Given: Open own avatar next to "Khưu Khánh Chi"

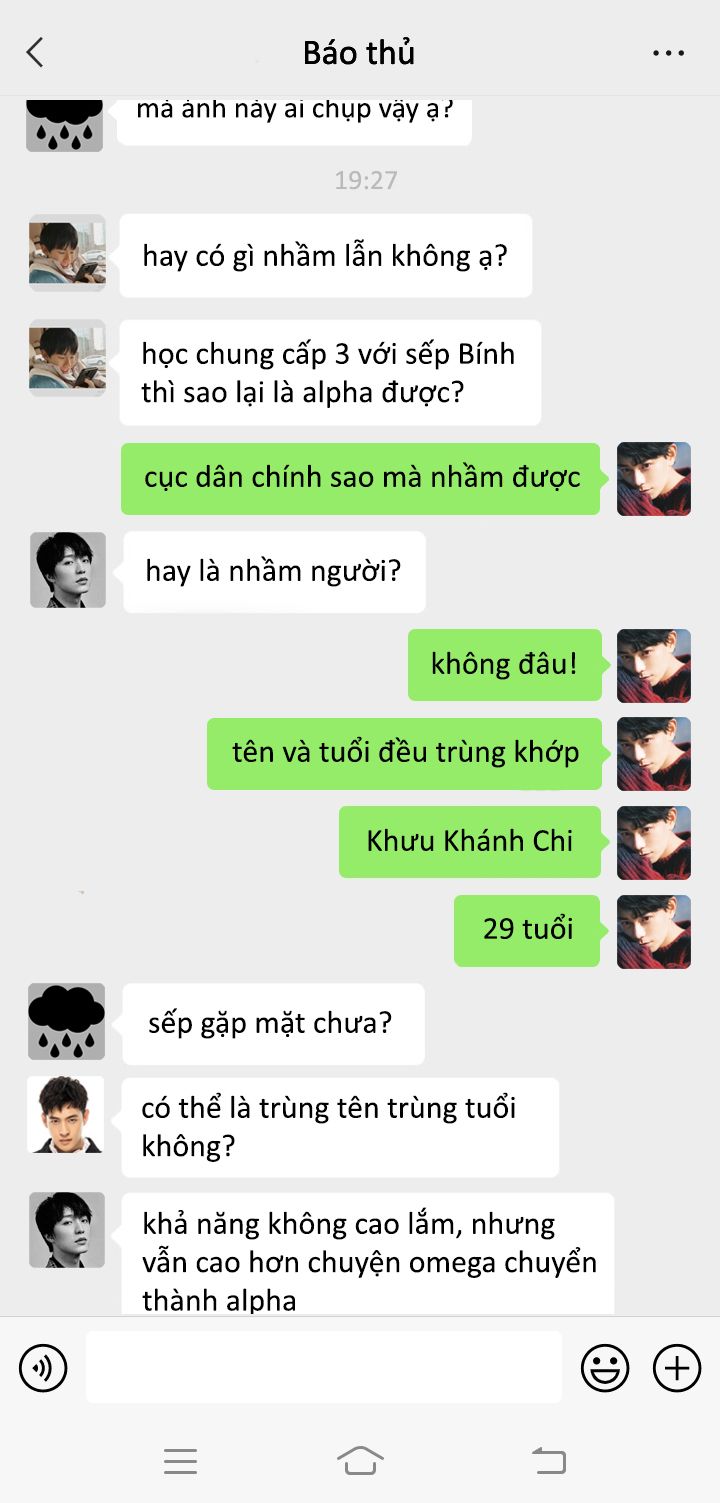Looking at the screenshot, I should (x=654, y=843).
